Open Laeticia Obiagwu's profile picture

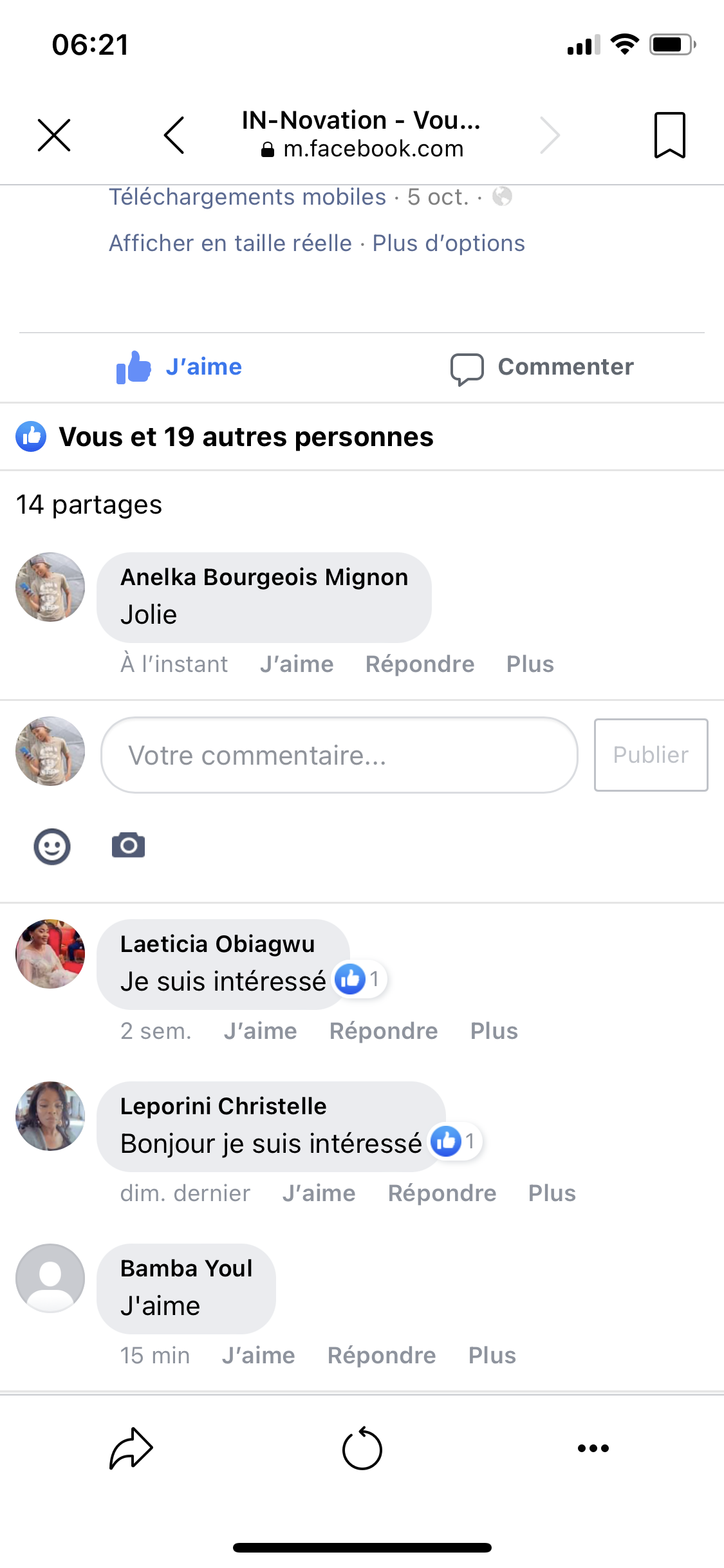coord(50,954)
